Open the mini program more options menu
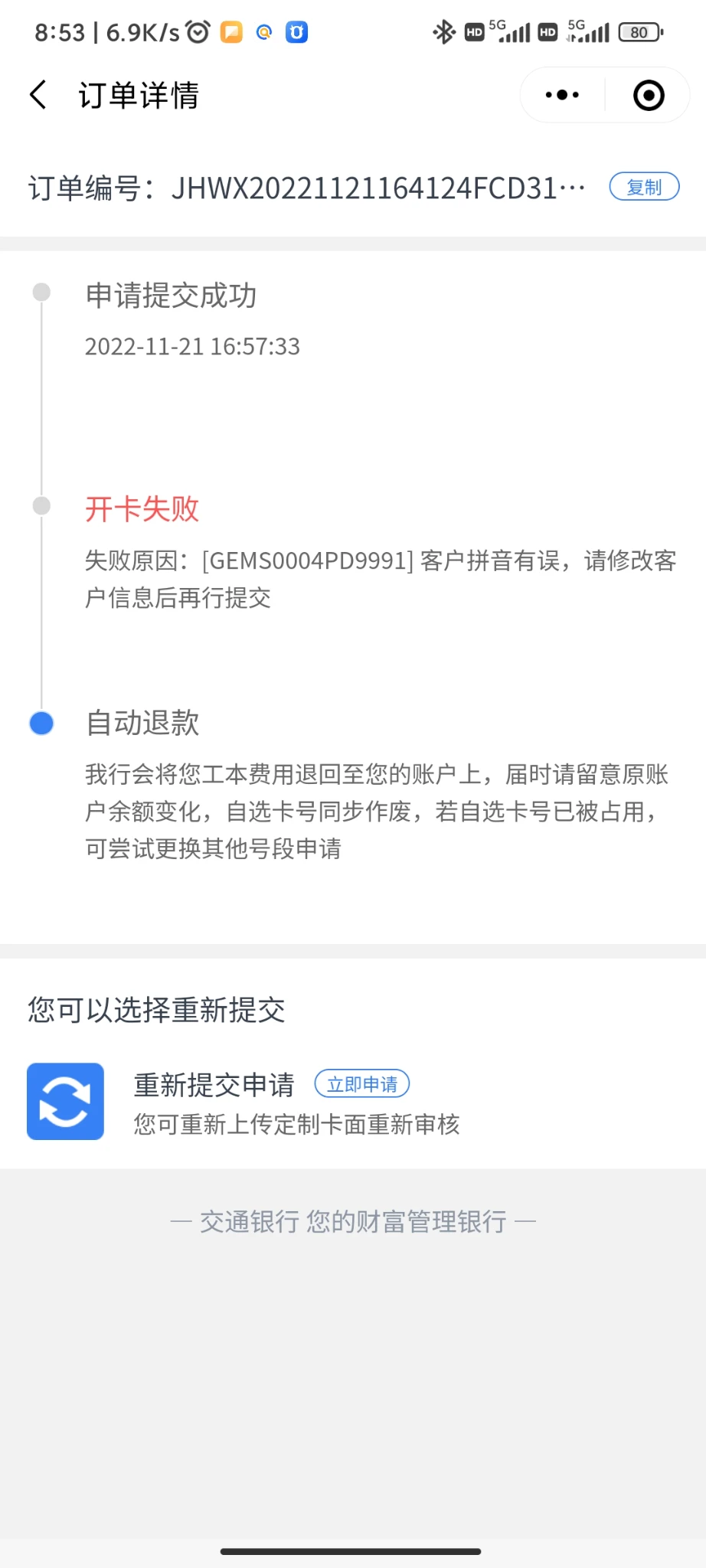Screen dimensions: 706x1568 [562, 96]
